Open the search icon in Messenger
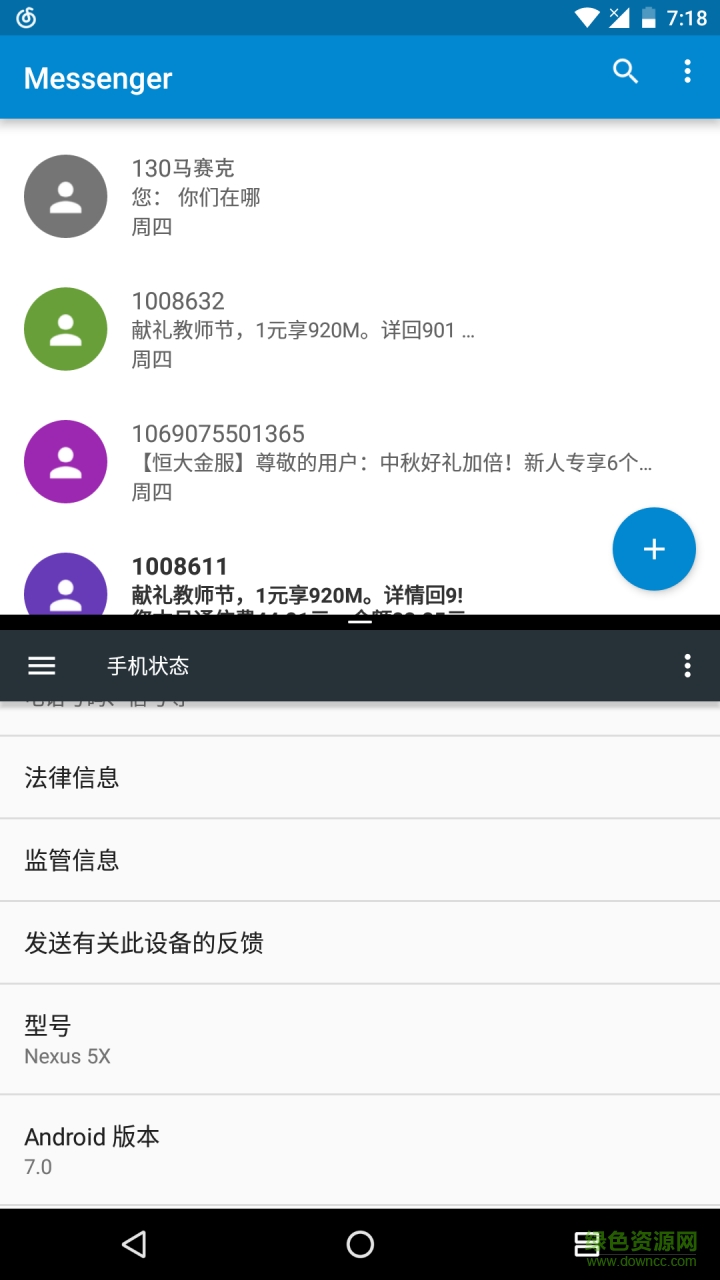The image size is (720, 1280). pyautogui.click(x=625, y=72)
